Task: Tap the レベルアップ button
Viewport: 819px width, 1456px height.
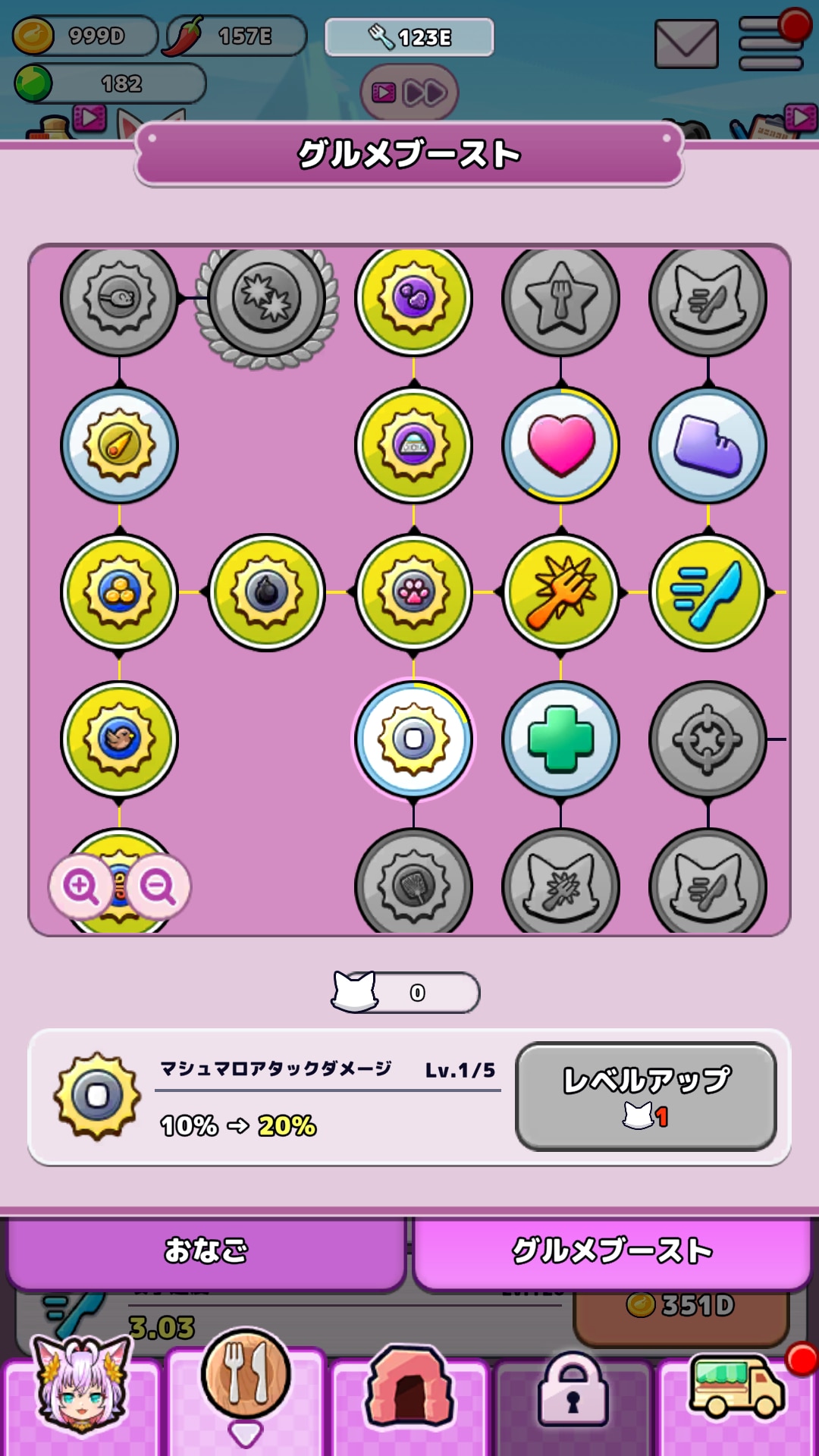Action: pos(646,1097)
